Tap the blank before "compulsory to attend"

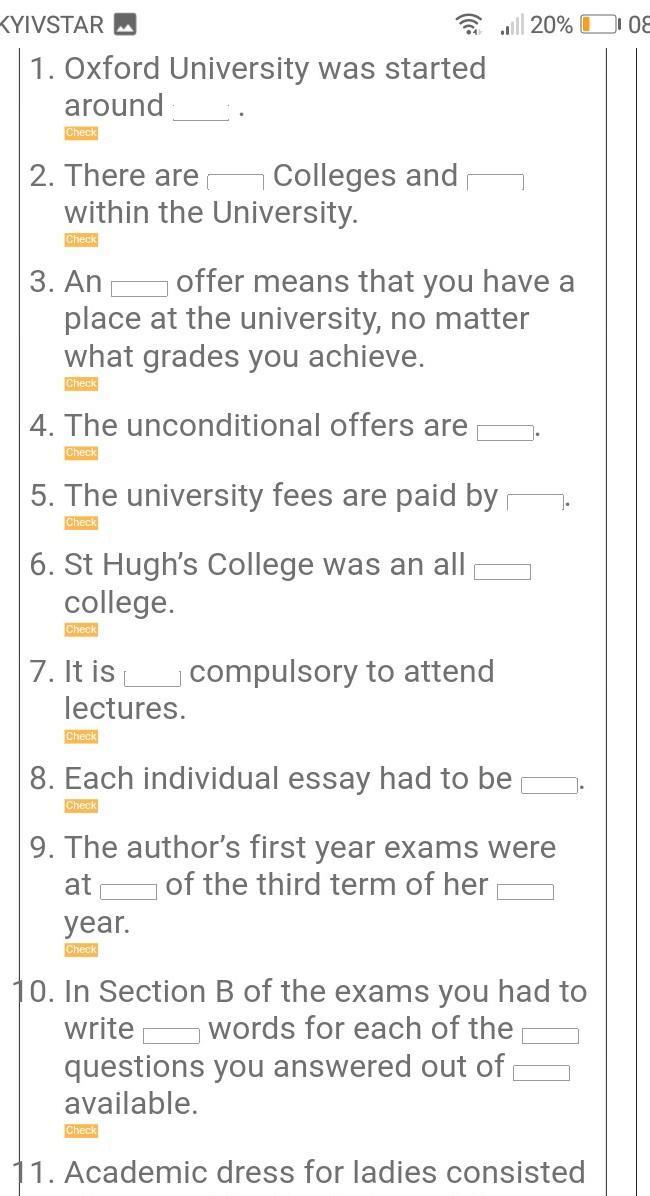[152, 678]
